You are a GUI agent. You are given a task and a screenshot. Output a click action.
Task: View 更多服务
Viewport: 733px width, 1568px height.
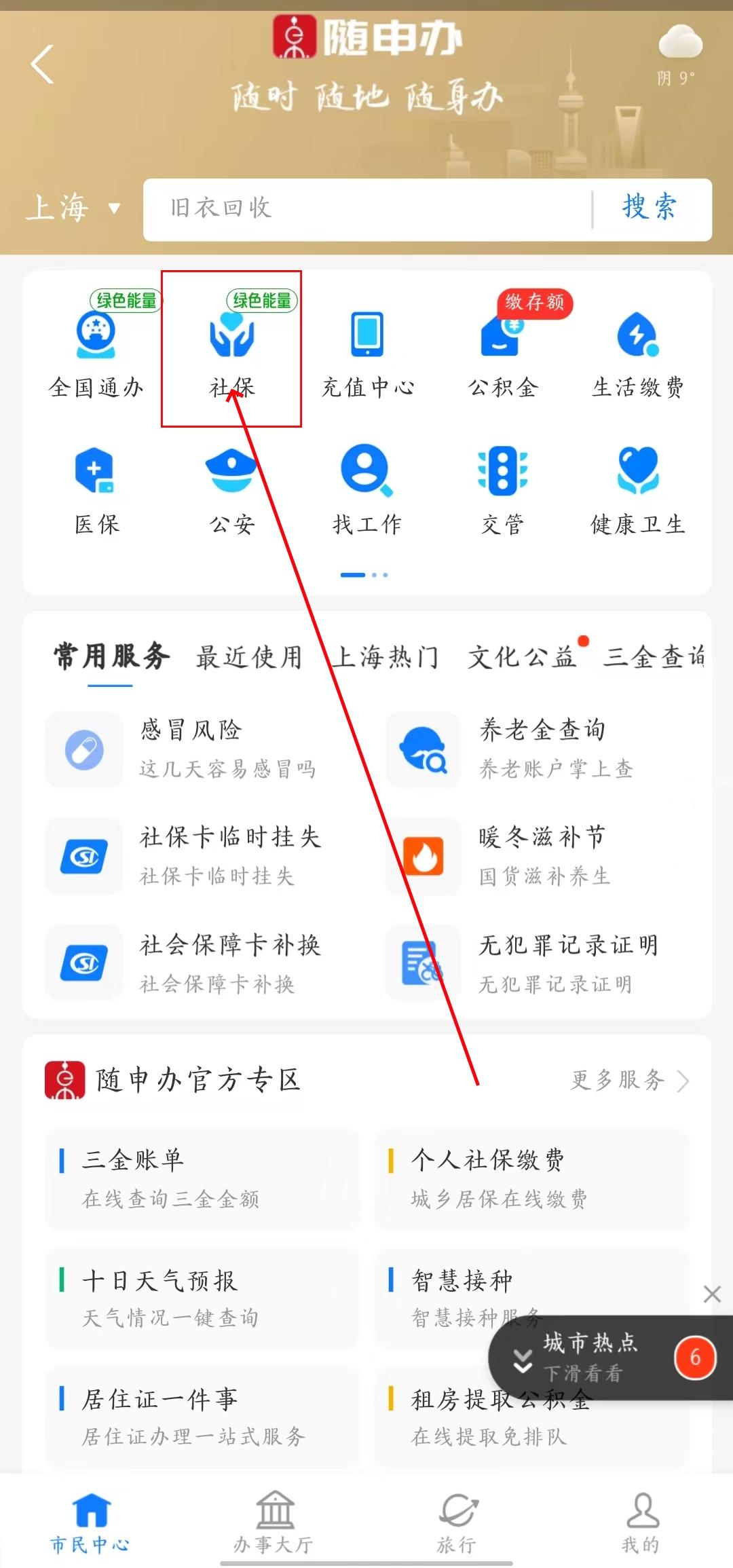(x=628, y=1080)
